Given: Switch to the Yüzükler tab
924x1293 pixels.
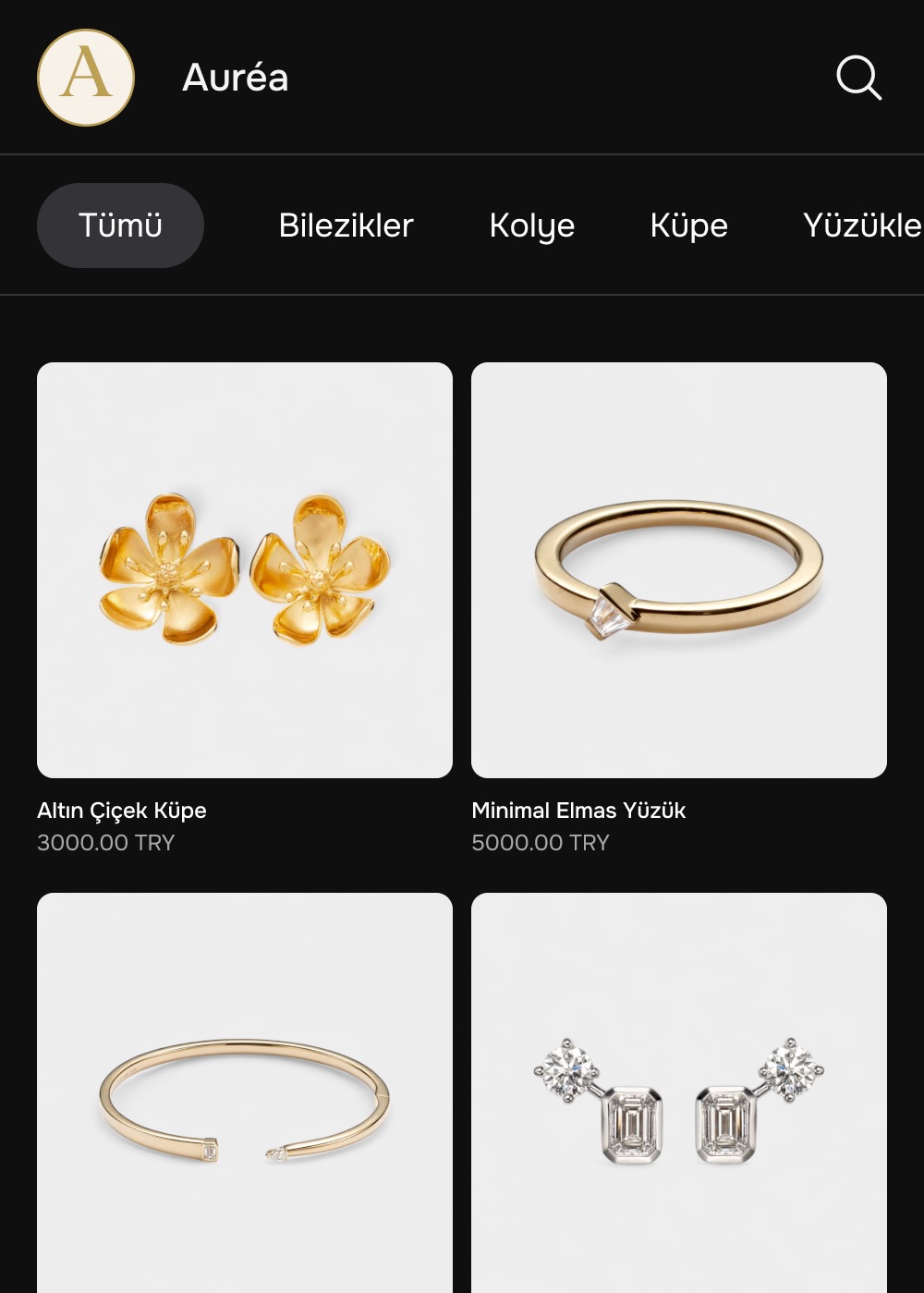Looking at the screenshot, I should pyautogui.click(x=861, y=226).
